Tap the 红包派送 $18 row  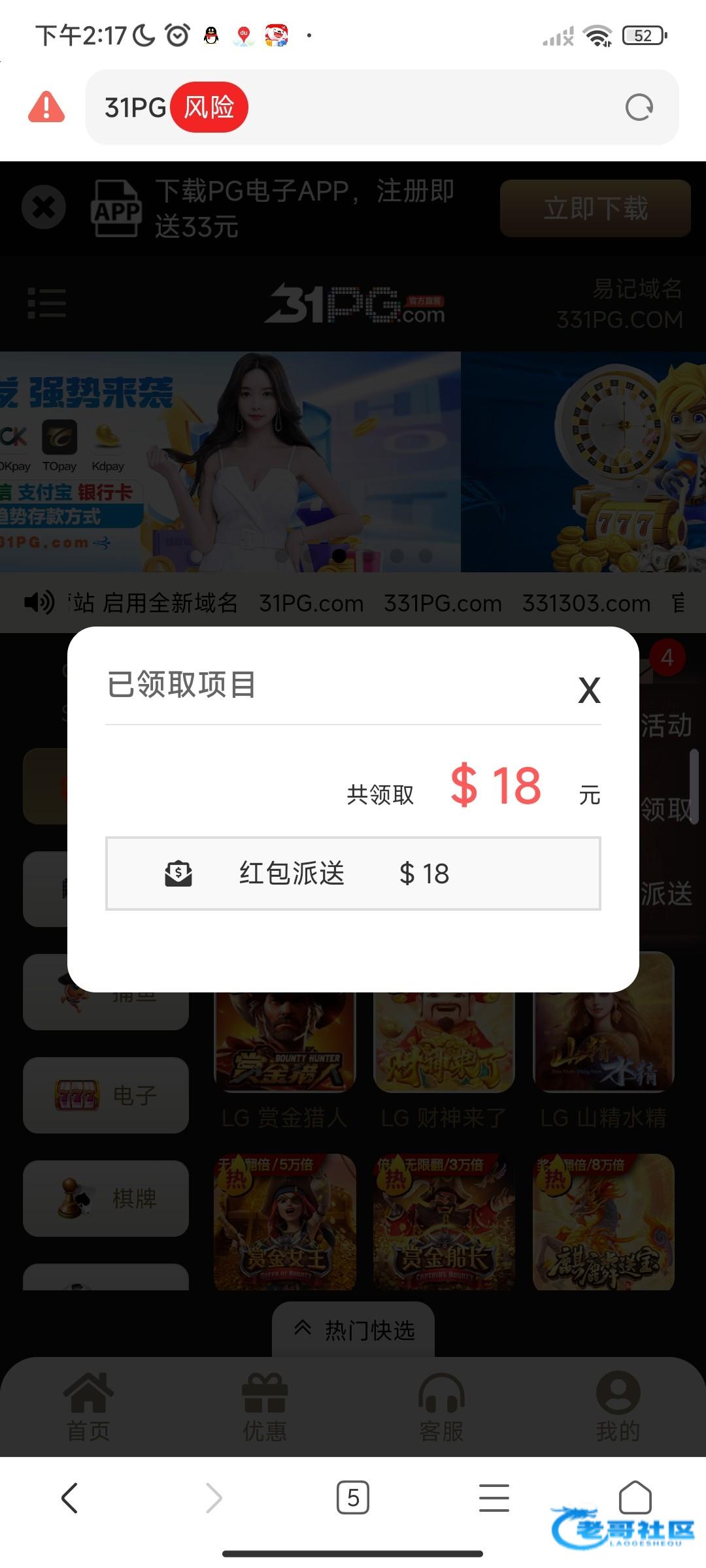click(353, 874)
